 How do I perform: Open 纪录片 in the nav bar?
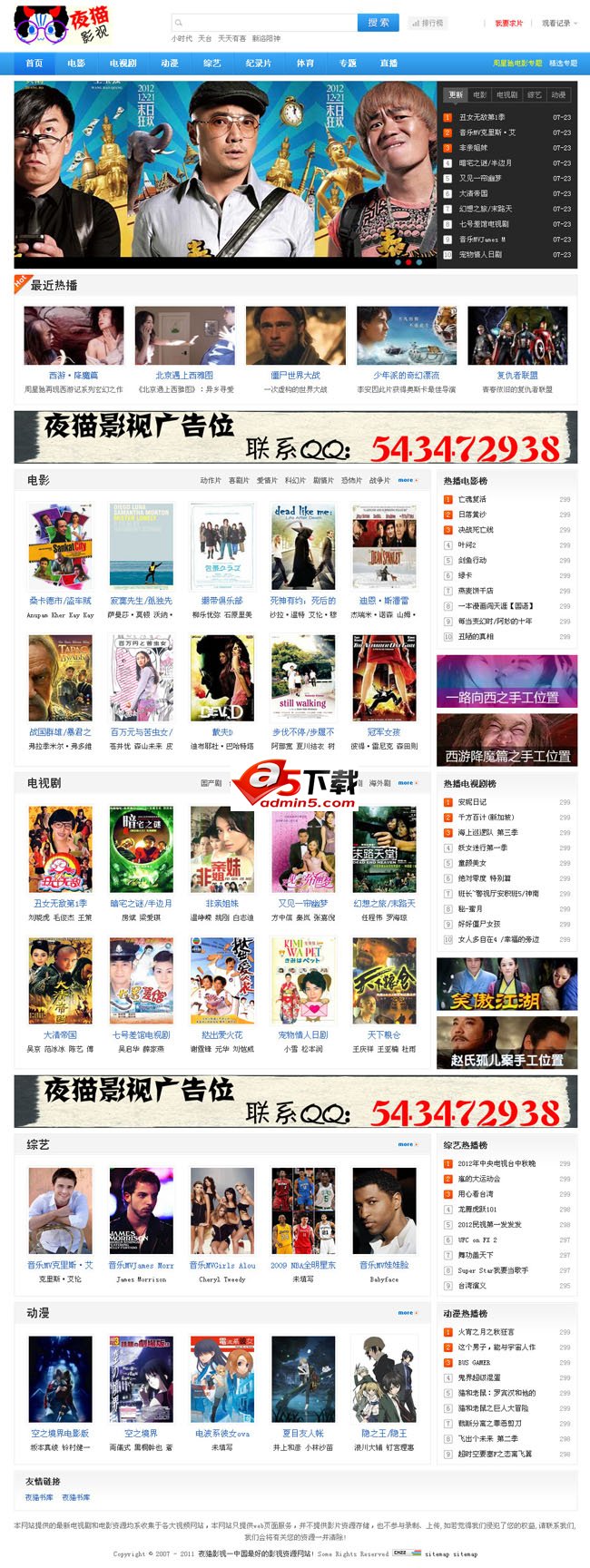(x=259, y=64)
